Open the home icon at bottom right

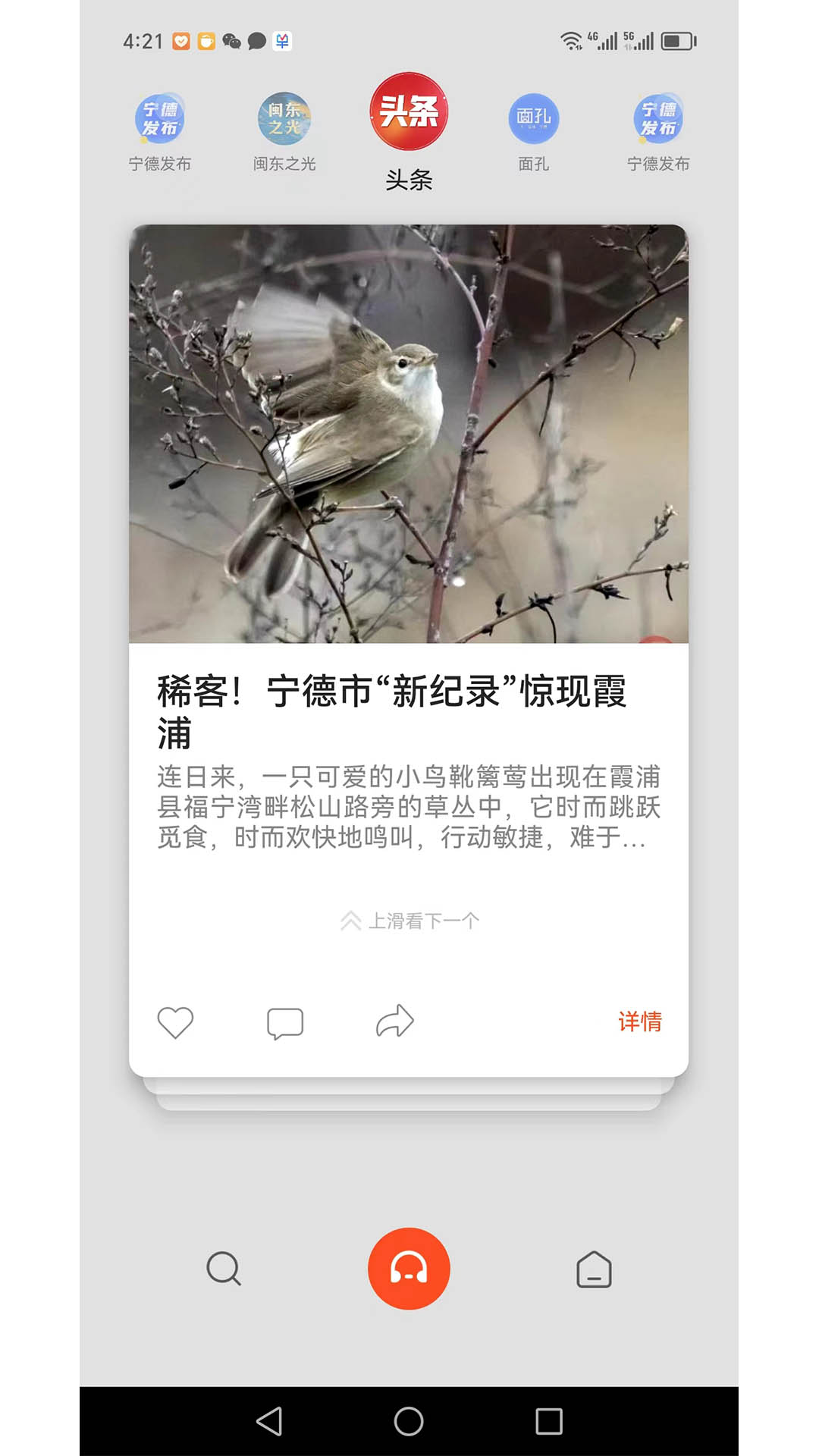pyautogui.click(x=594, y=1269)
